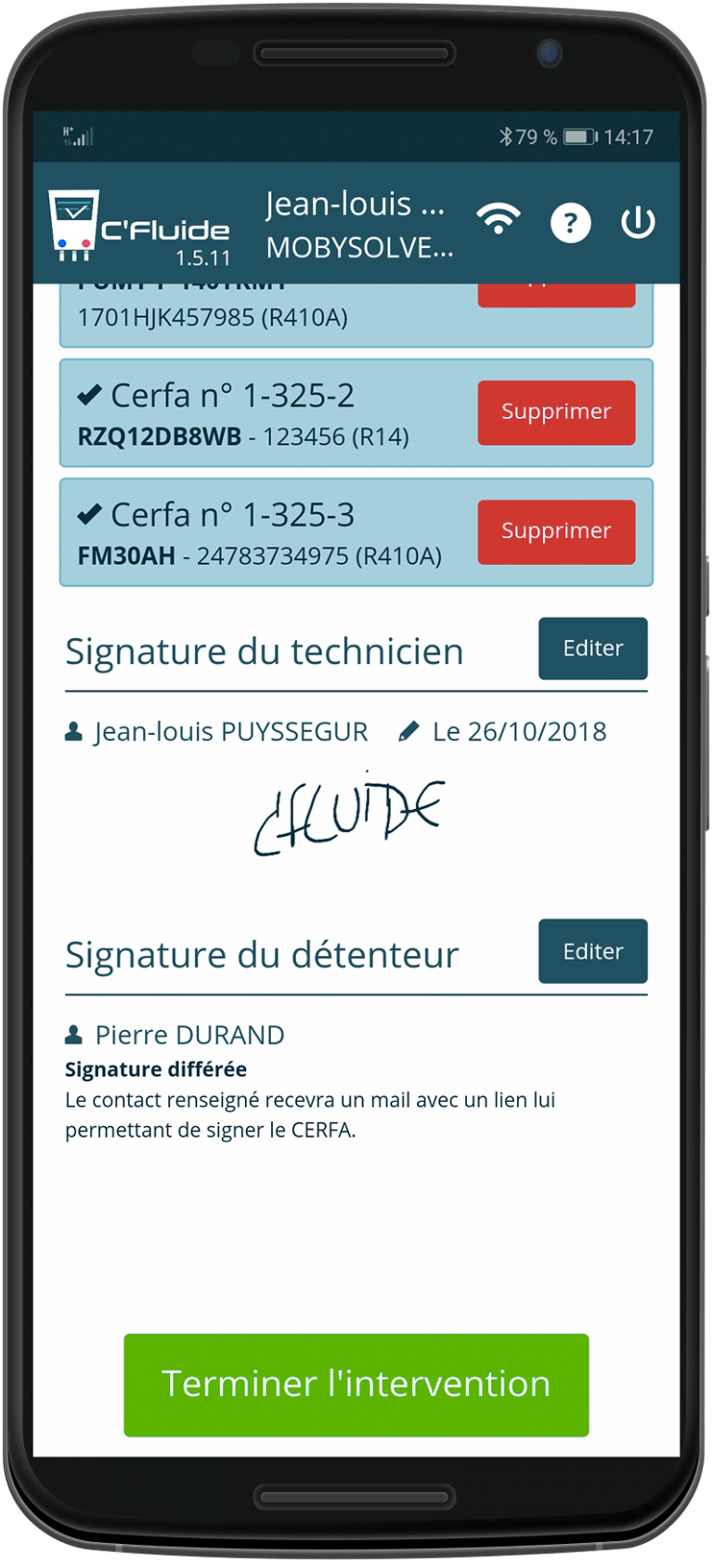Edit the technician signature
Image resolution: width=713 pixels, height=1568 pixels.
click(592, 648)
